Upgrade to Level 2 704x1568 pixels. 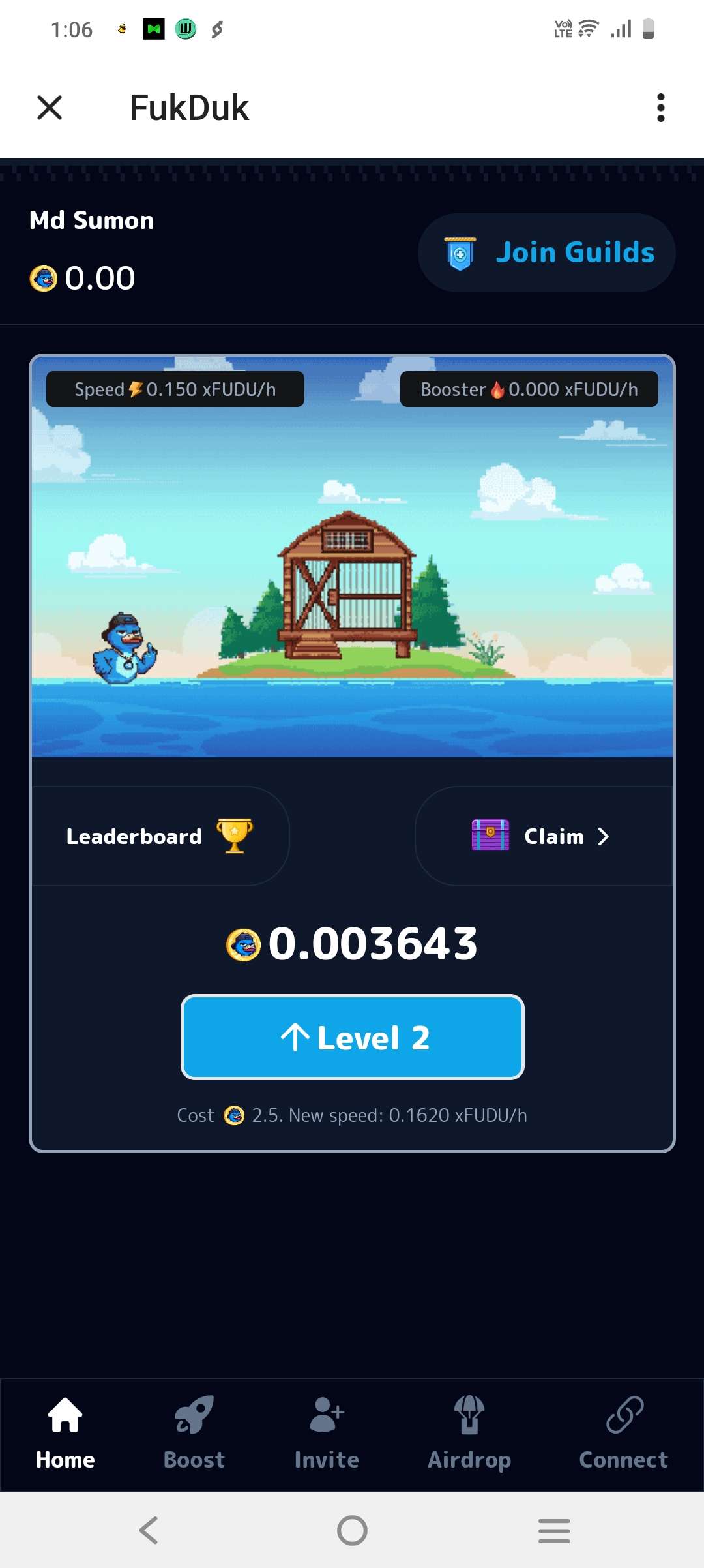tap(352, 1037)
